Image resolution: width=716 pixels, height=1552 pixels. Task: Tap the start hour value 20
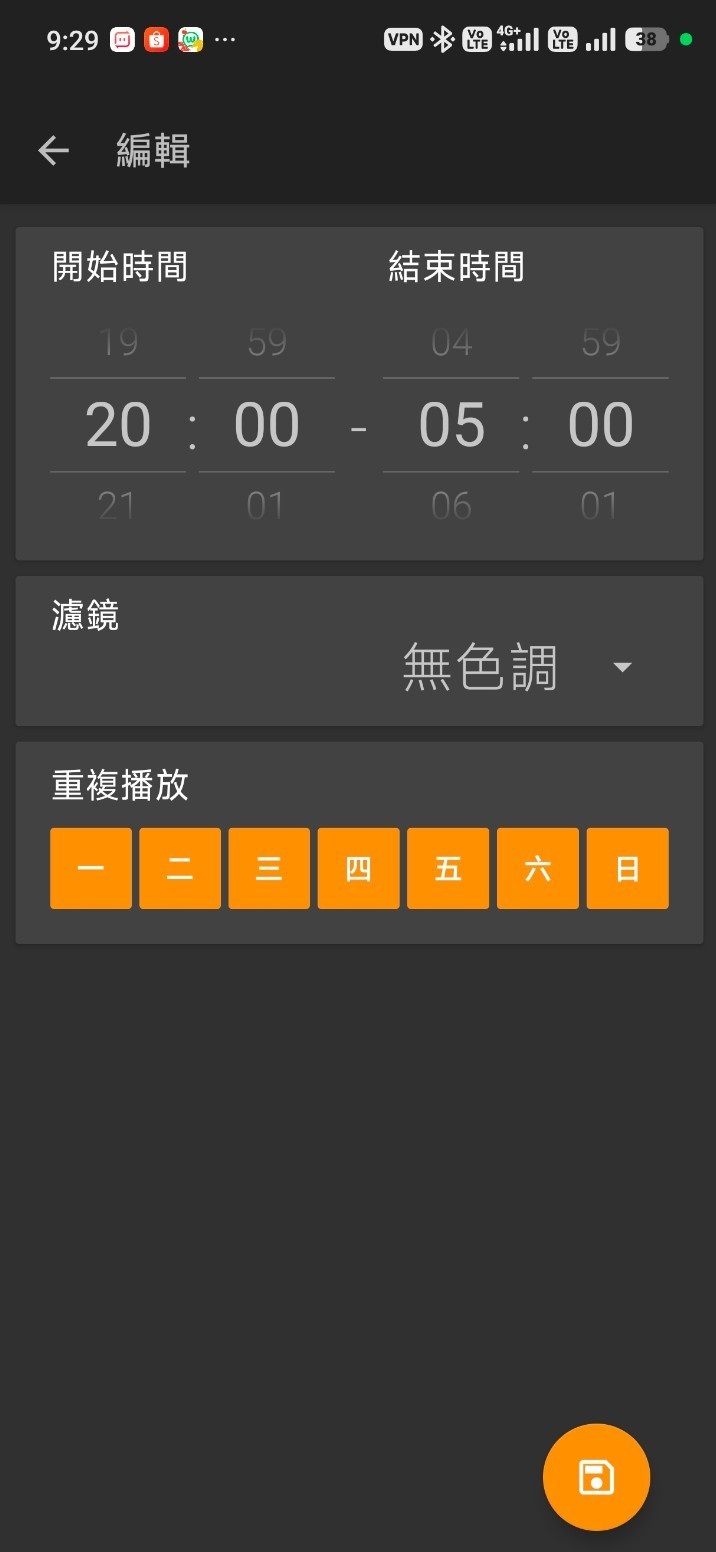pyautogui.click(x=118, y=425)
